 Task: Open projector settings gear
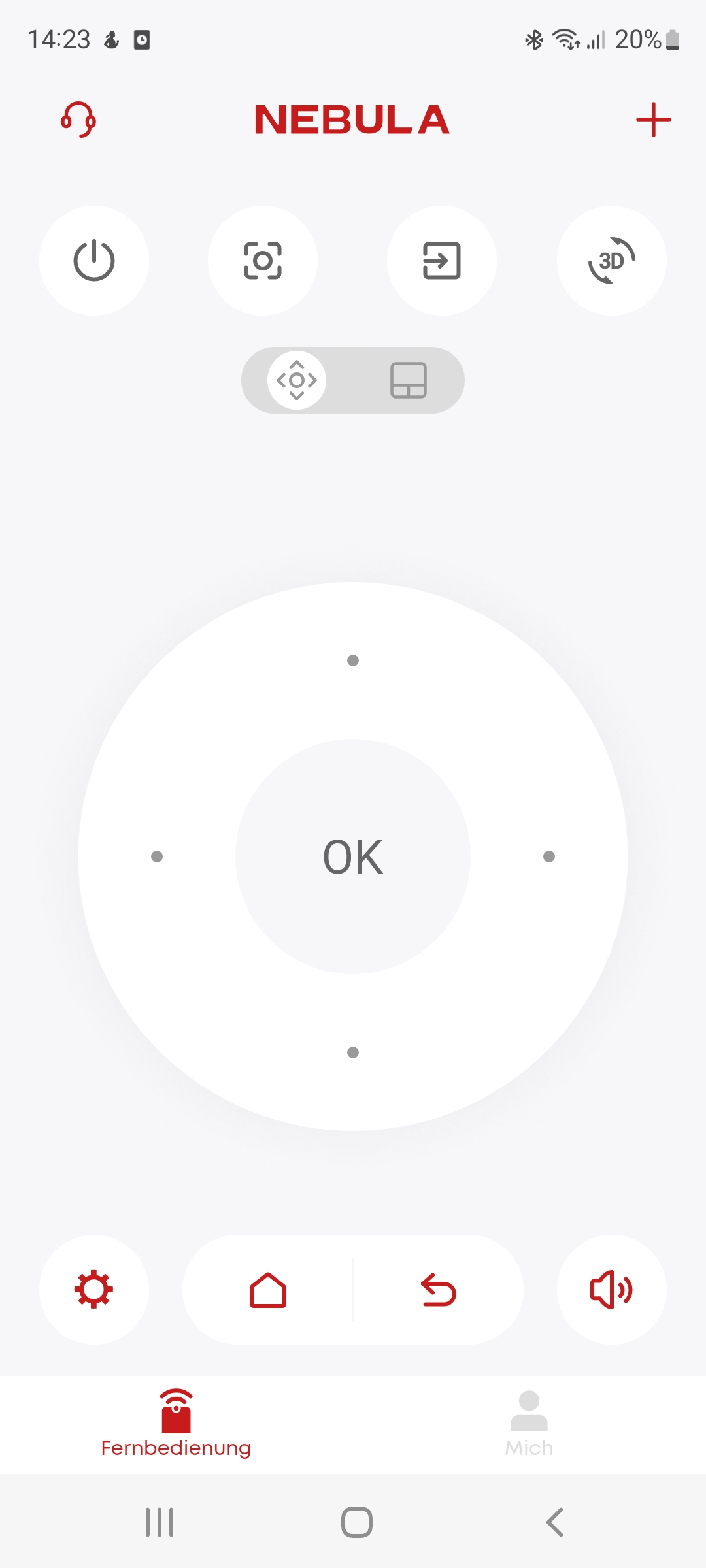[x=94, y=1290]
